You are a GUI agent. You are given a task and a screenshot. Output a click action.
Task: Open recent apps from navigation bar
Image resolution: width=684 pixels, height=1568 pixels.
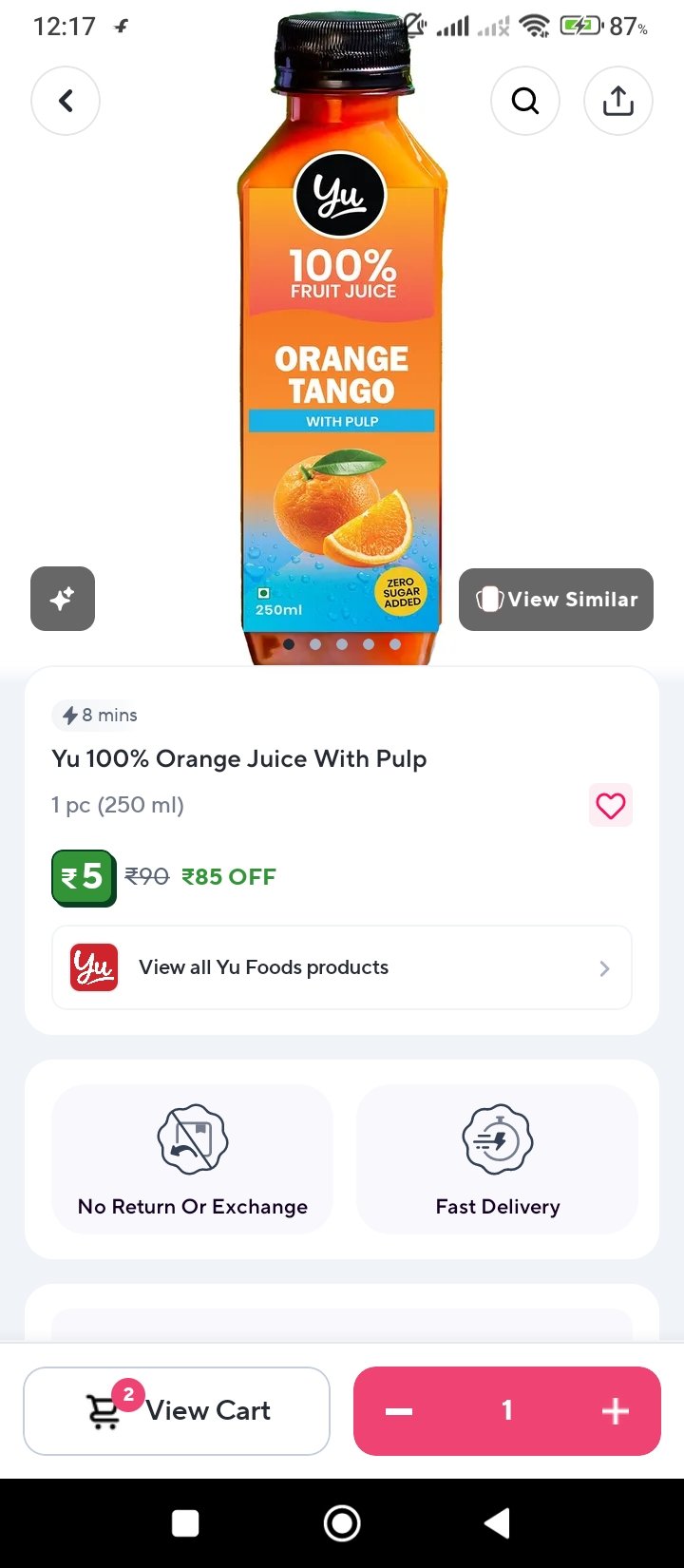[x=185, y=1523]
